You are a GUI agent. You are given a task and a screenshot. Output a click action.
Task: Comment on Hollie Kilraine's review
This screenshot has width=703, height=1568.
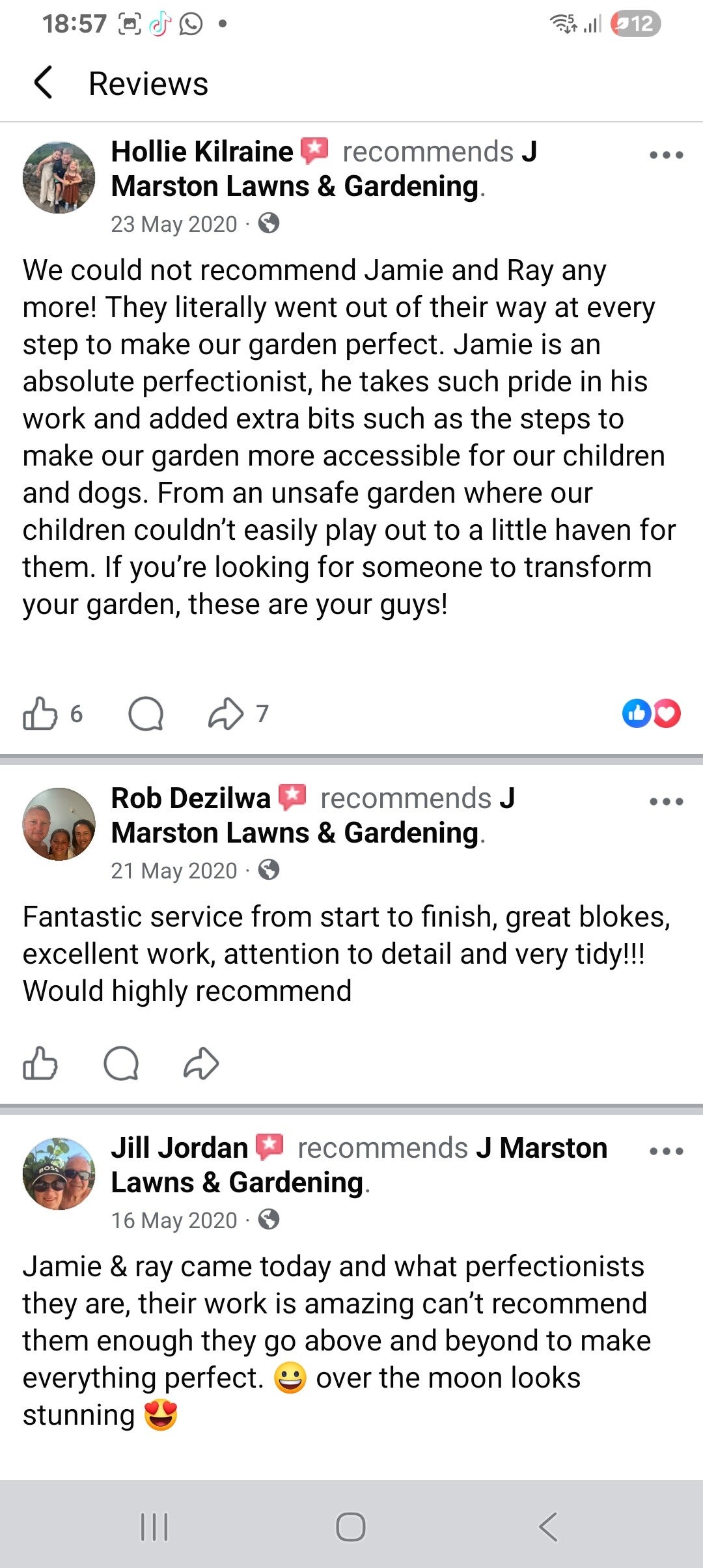(146, 714)
